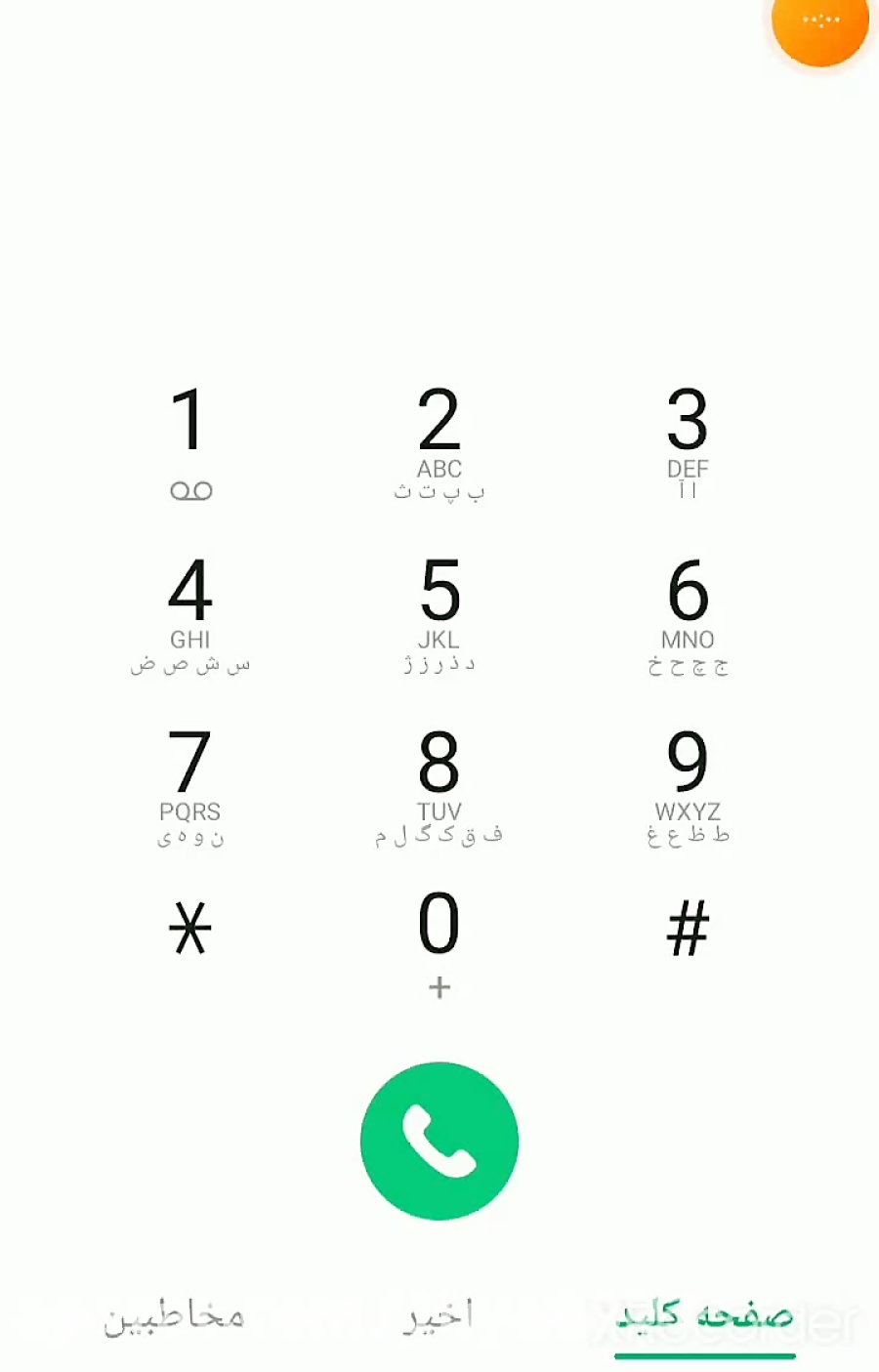Open the orange floating dots button
879x1372 pixels.
tap(820, 21)
